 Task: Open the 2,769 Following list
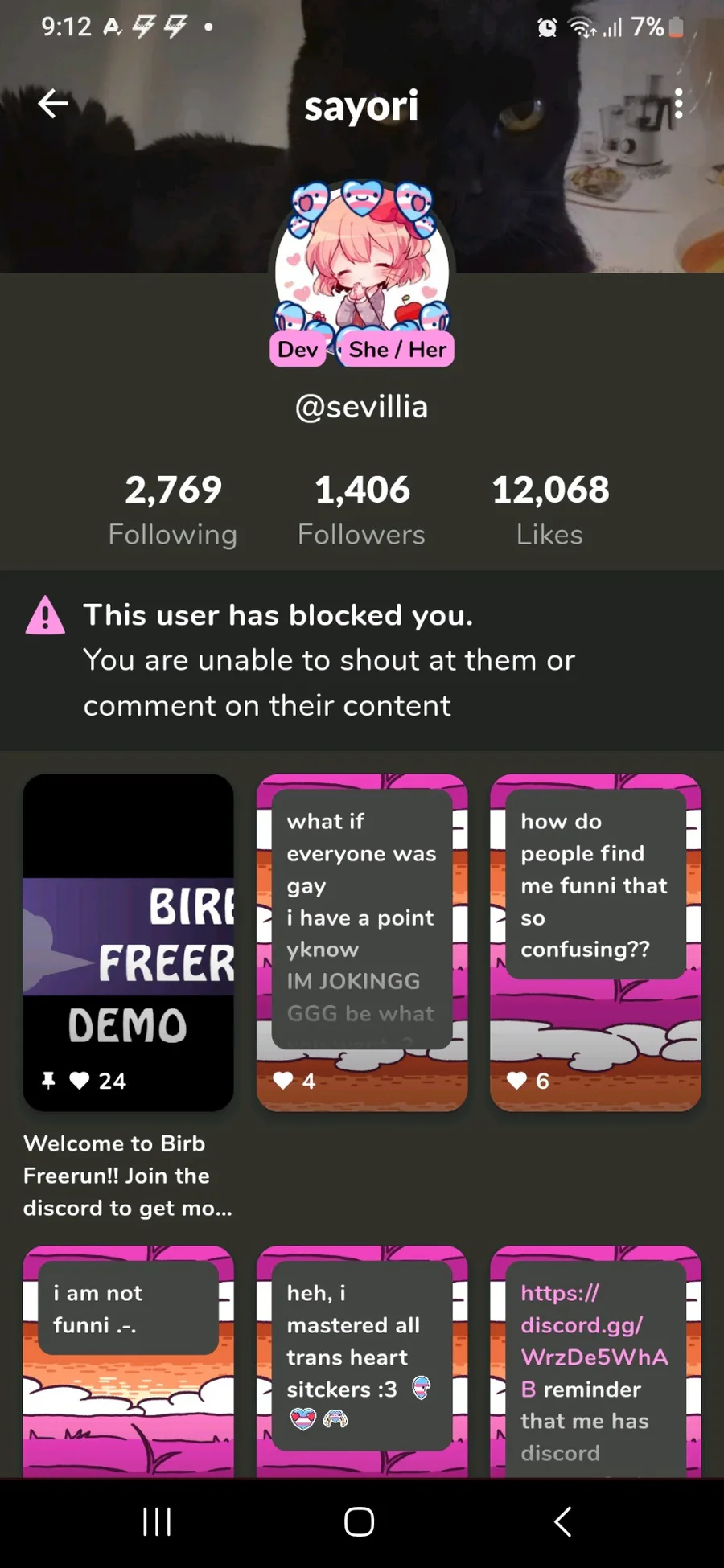tap(173, 511)
